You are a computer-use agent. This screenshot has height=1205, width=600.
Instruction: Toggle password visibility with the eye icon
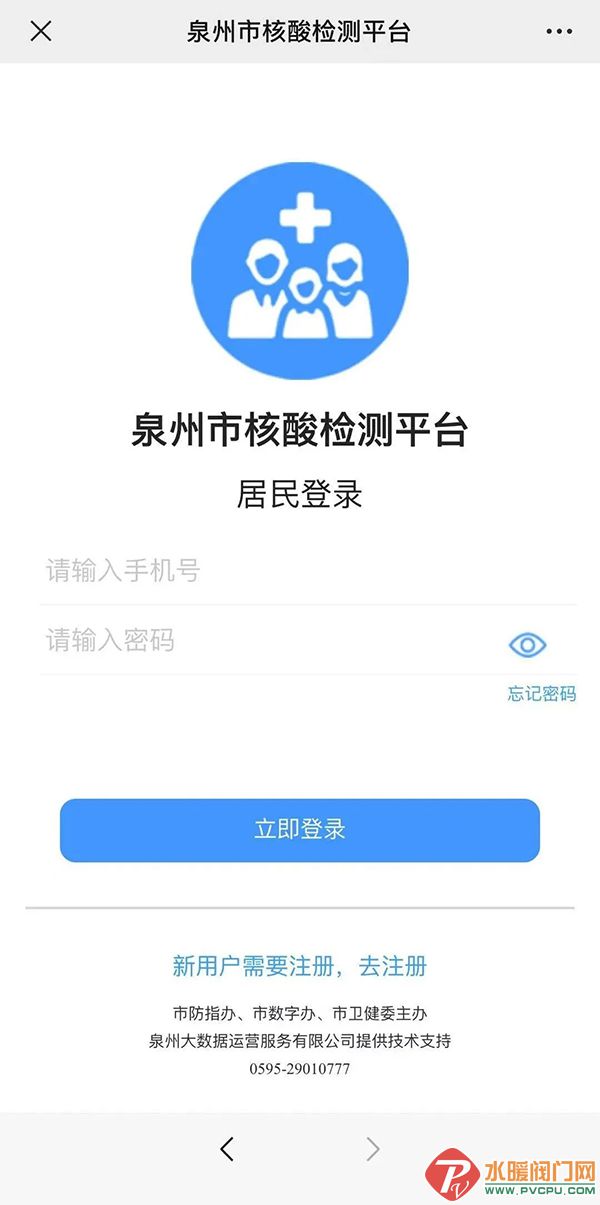click(527, 645)
